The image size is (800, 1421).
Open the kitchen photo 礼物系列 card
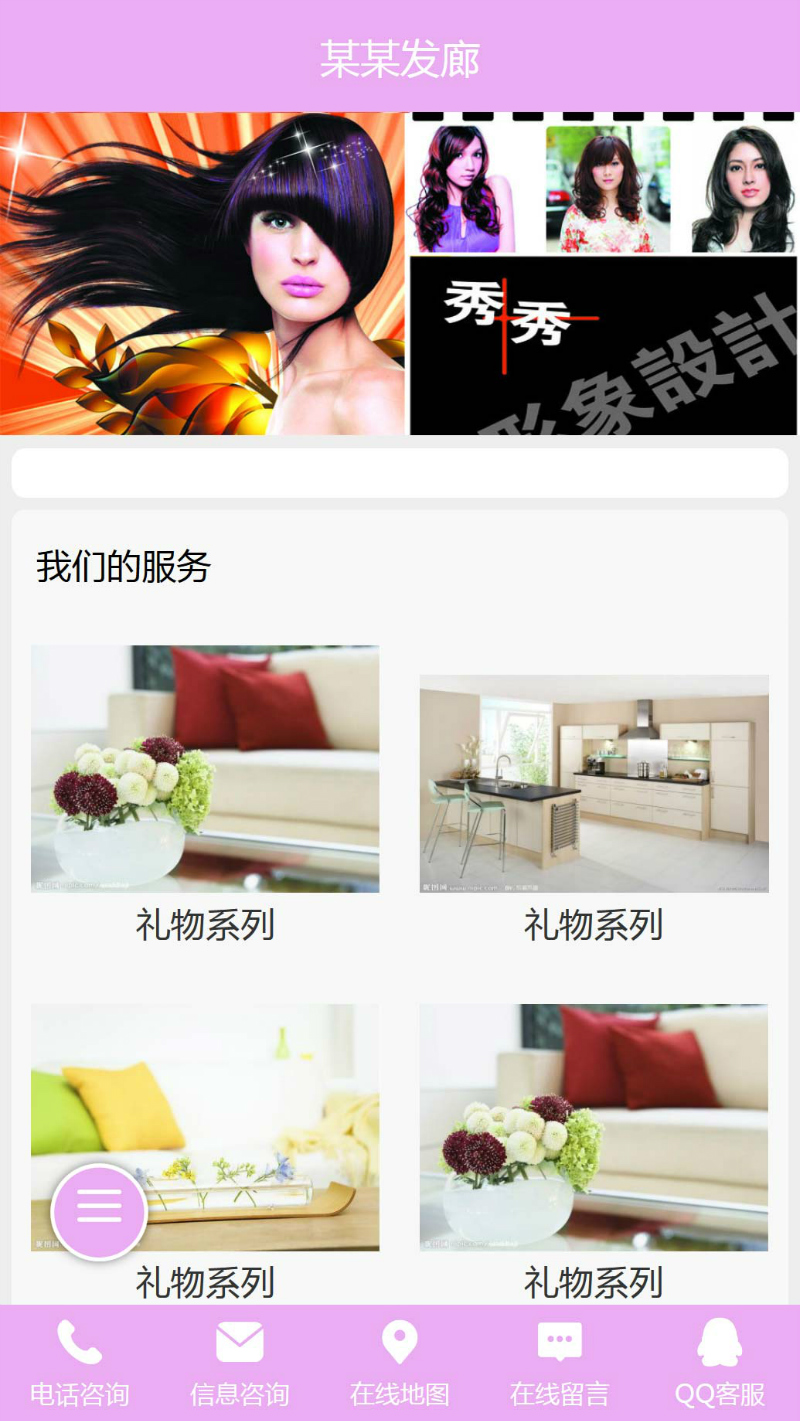[x=594, y=783]
